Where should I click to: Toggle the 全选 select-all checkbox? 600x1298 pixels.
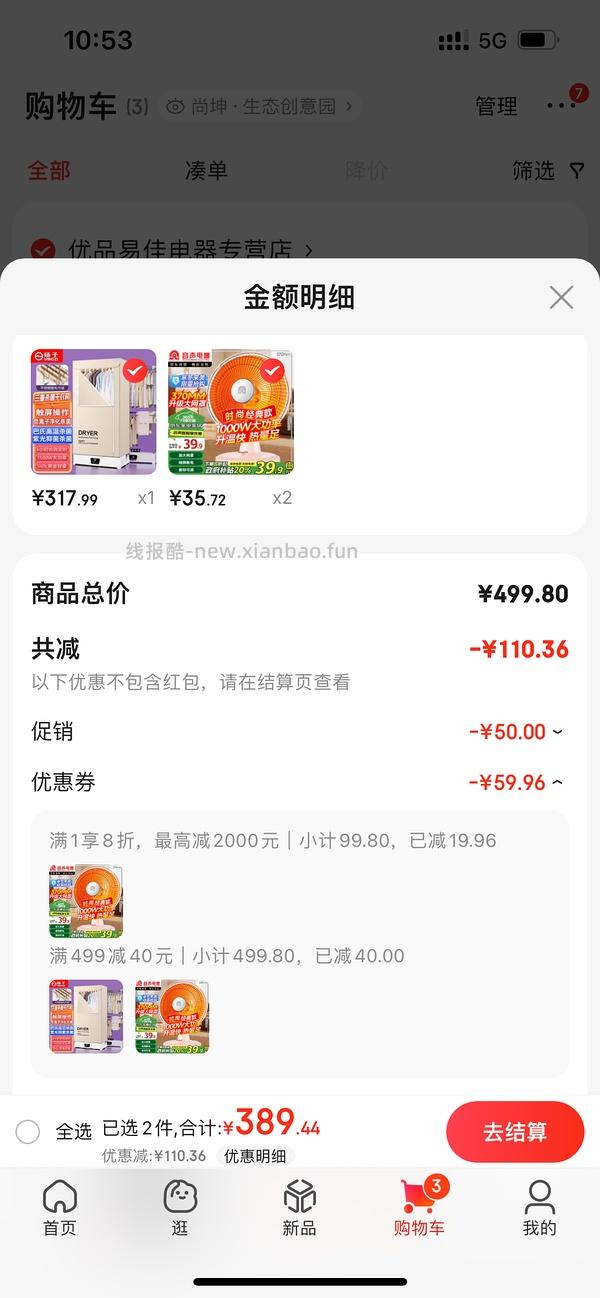[28, 1132]
